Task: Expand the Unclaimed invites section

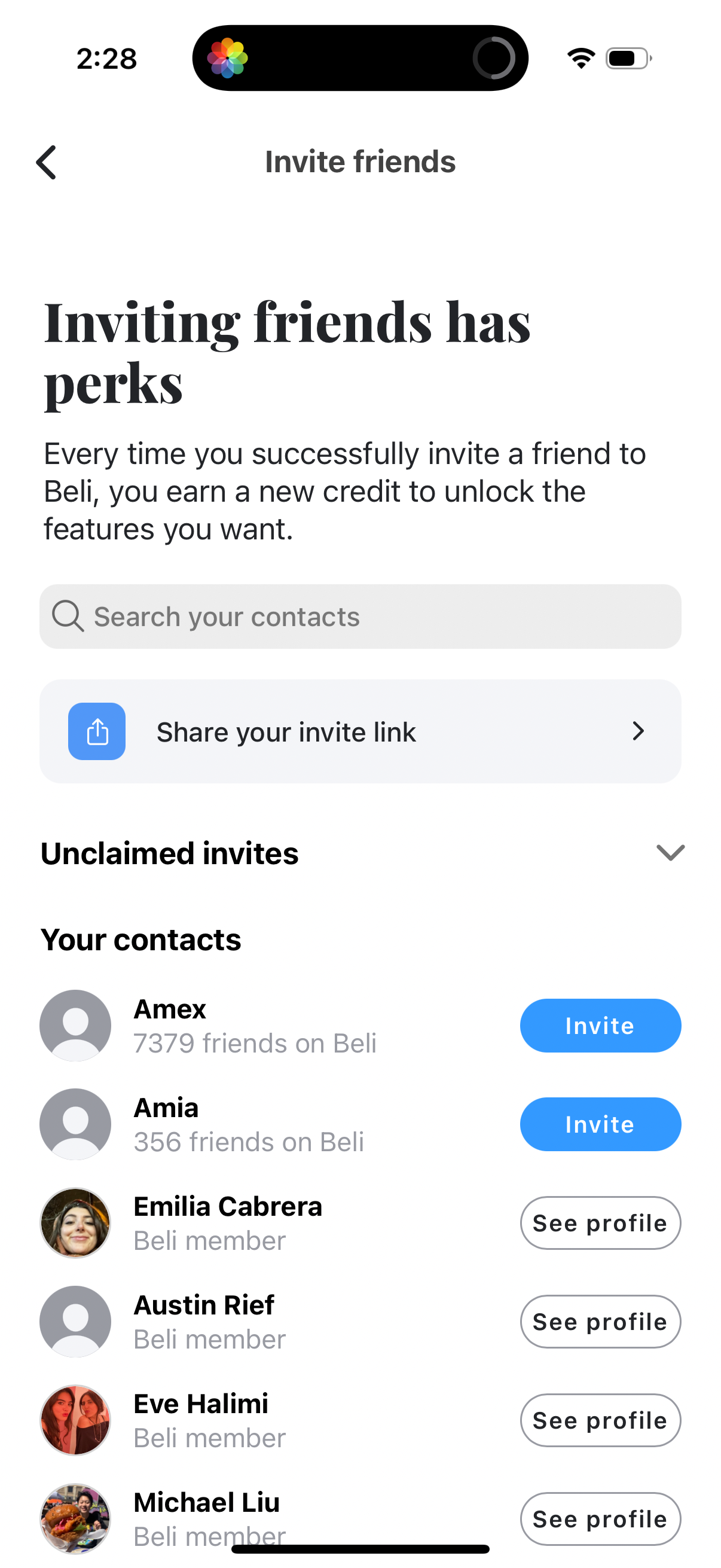Action: tap(670, 853)
